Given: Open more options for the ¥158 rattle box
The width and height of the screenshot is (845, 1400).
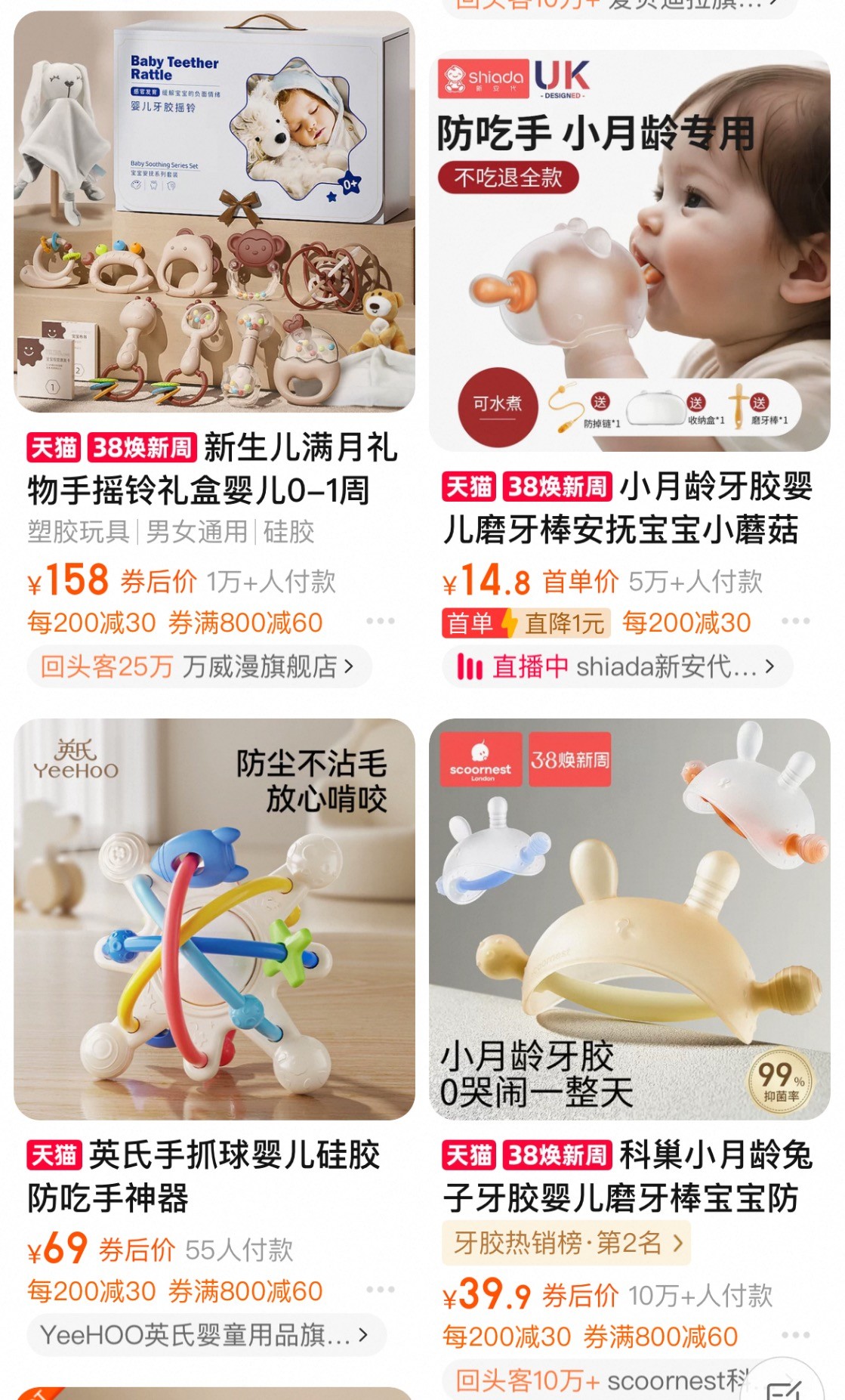Looking at the screenshot, I should pos(380,621).
